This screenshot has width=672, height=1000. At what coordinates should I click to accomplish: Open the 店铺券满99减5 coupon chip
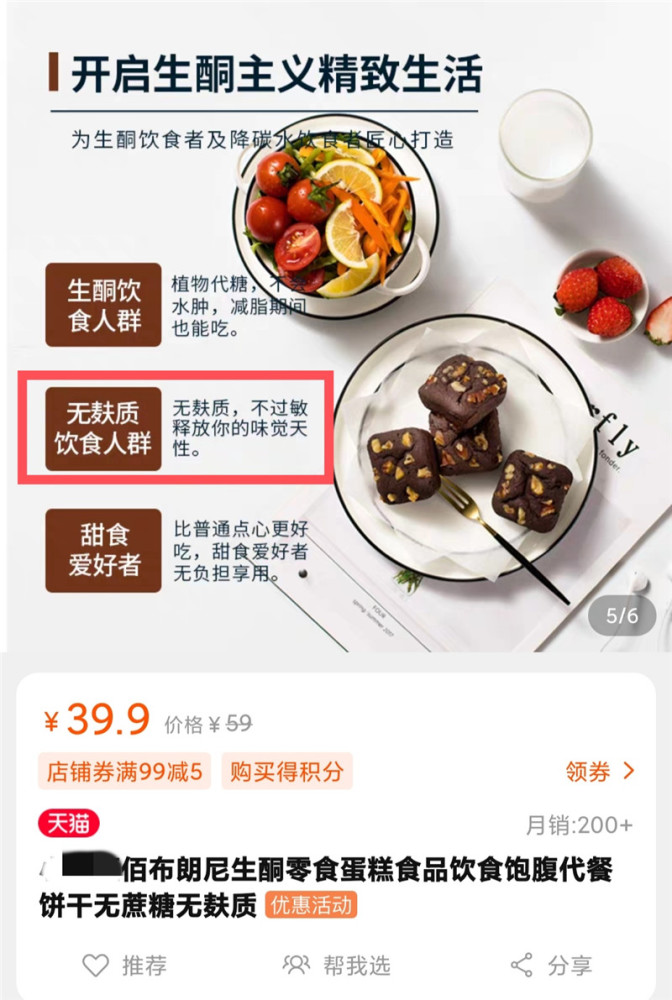pyautogui.click(x=124, y=771)
